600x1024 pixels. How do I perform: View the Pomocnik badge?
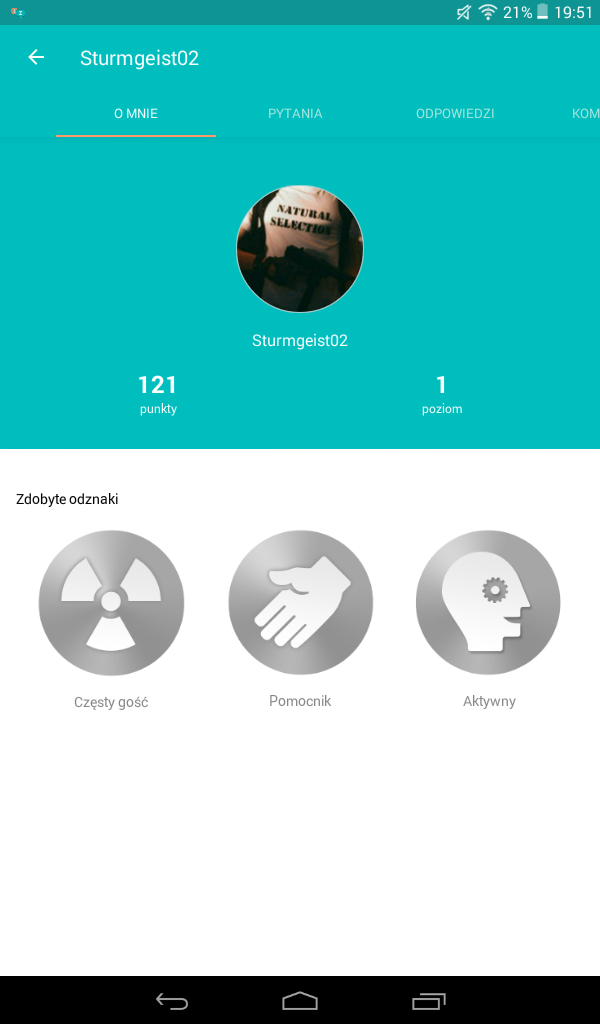pos(300,603)
